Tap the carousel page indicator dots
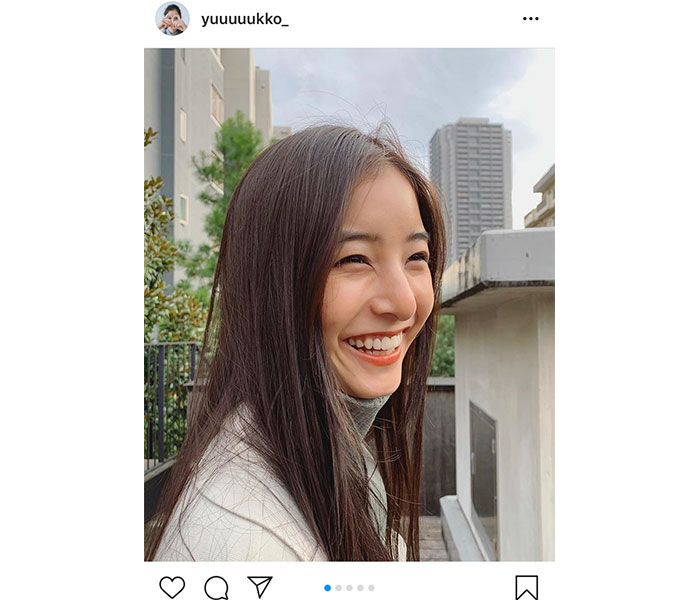The image size is (700, 600). [349, 588]
